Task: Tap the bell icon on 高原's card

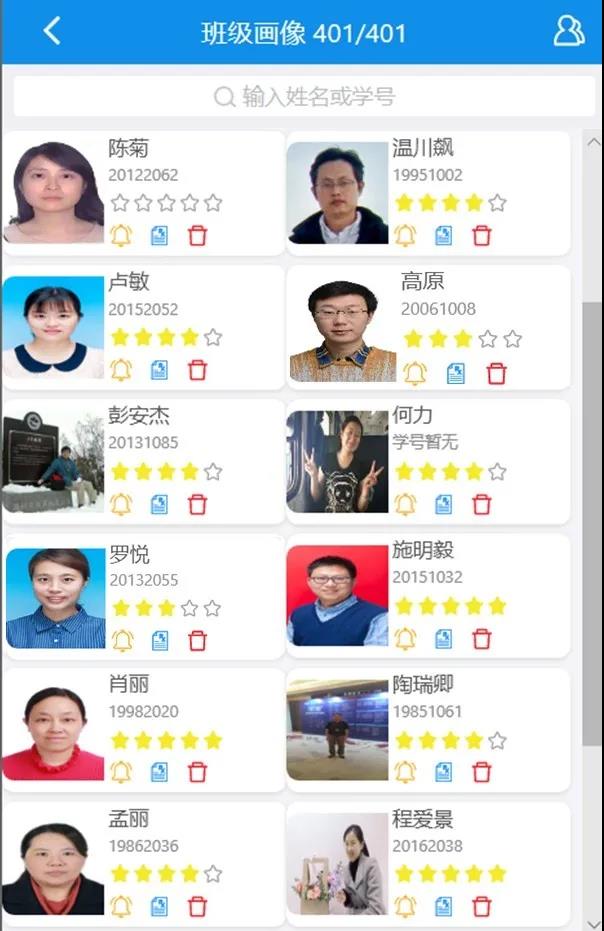Action: (415, 374)
